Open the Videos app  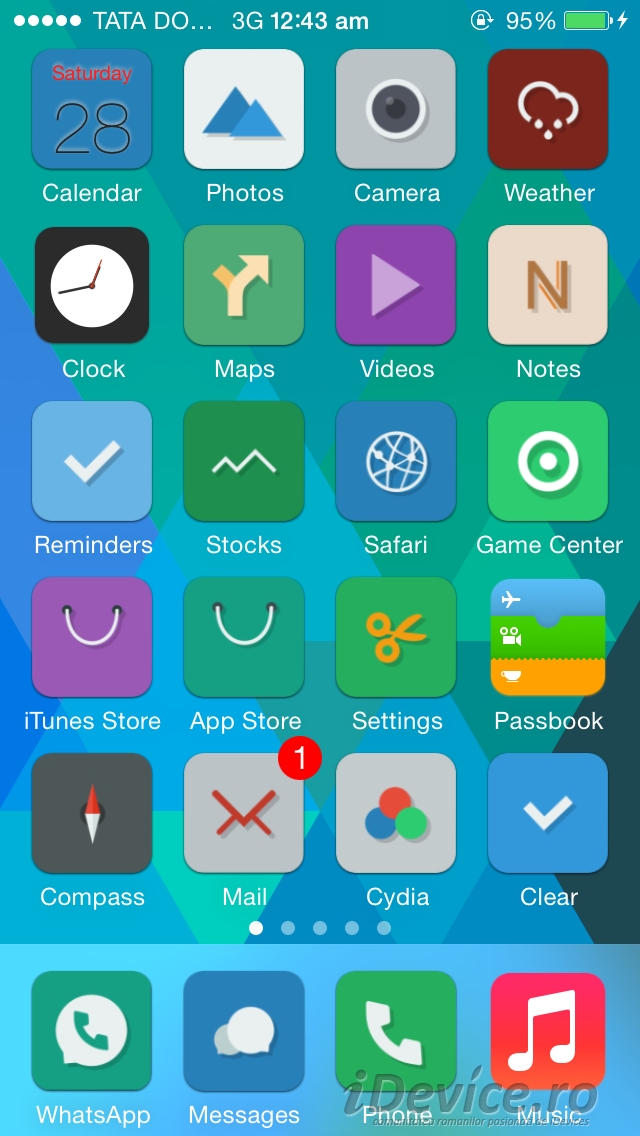pyautogui.click(x=396, y=285)
